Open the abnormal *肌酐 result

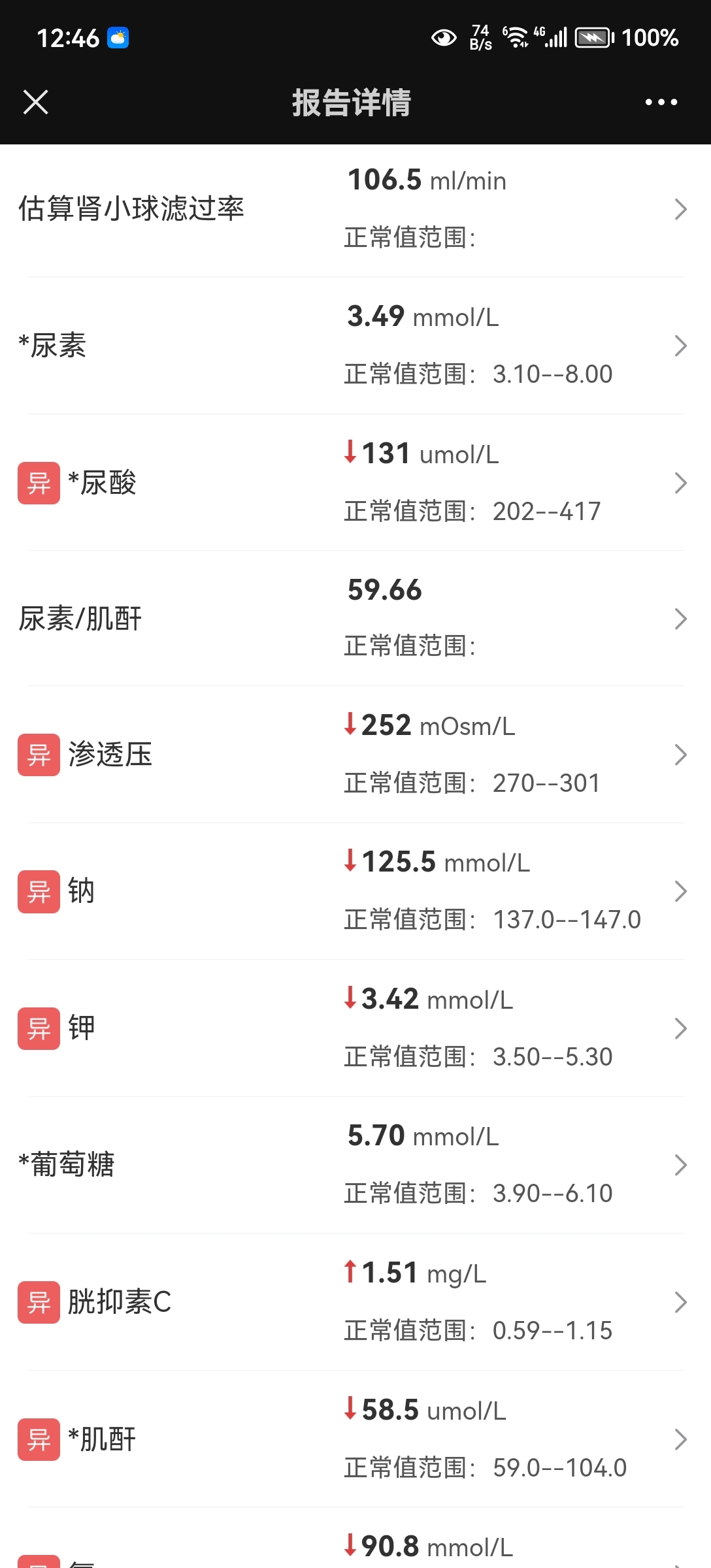tap(355, 1439)
